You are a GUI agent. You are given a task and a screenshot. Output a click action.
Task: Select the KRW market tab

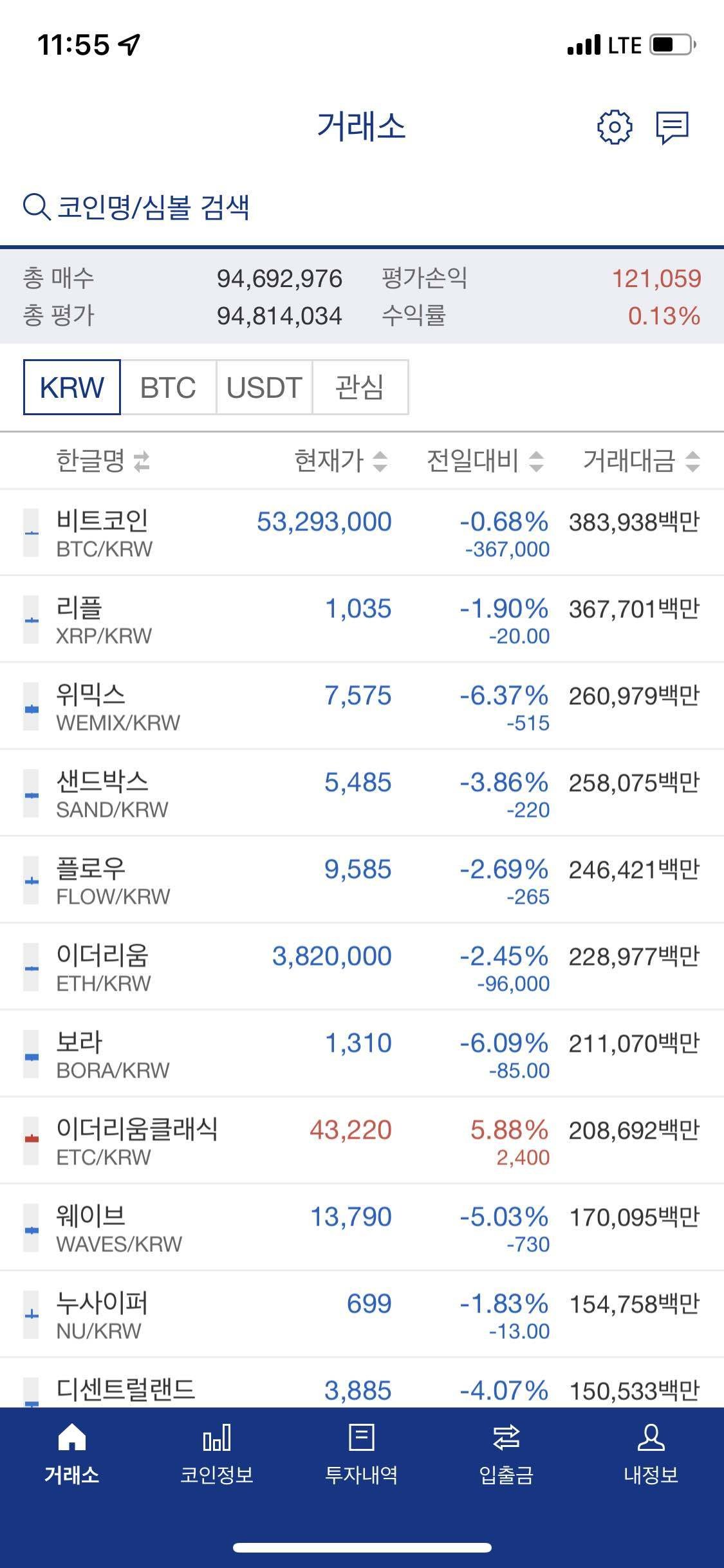71,387
